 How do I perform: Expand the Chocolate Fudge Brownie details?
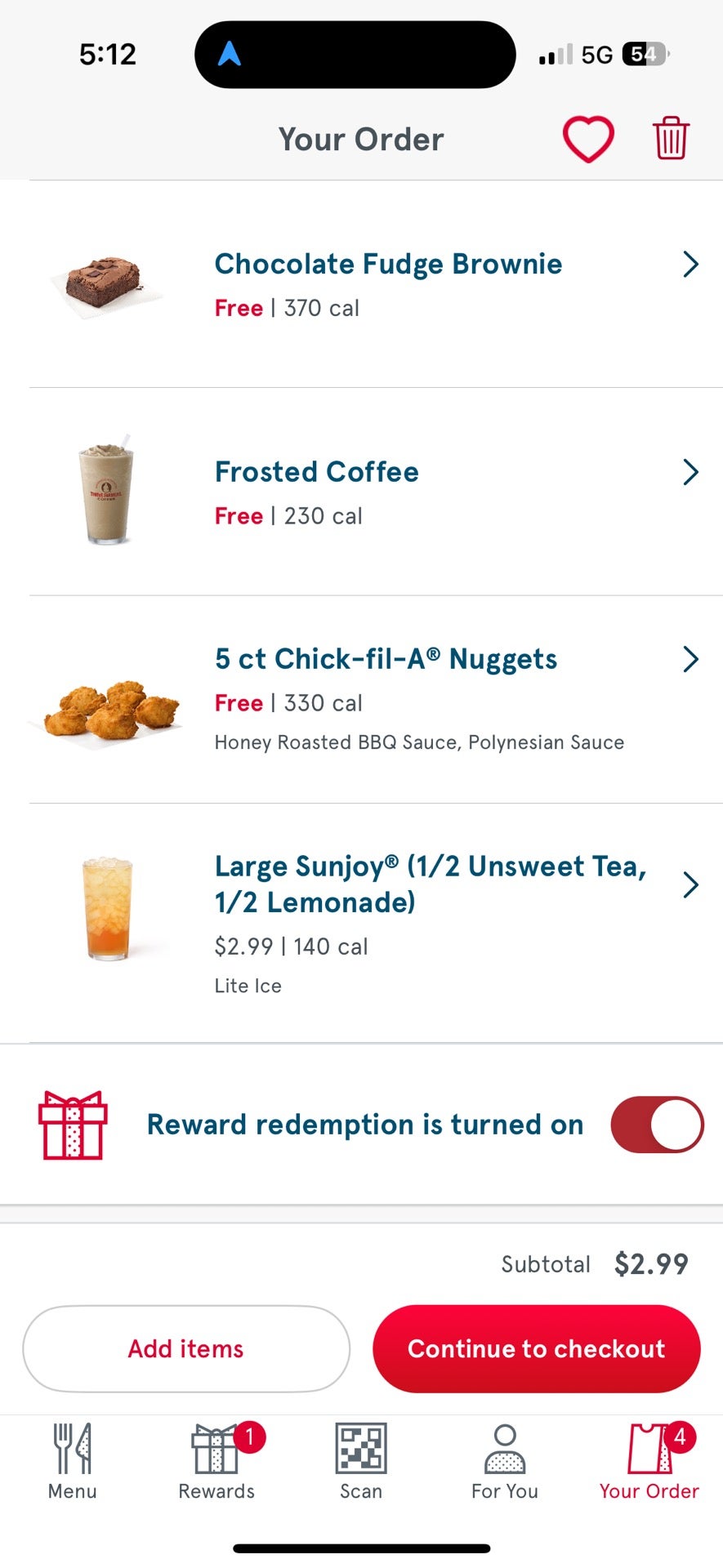691,264
